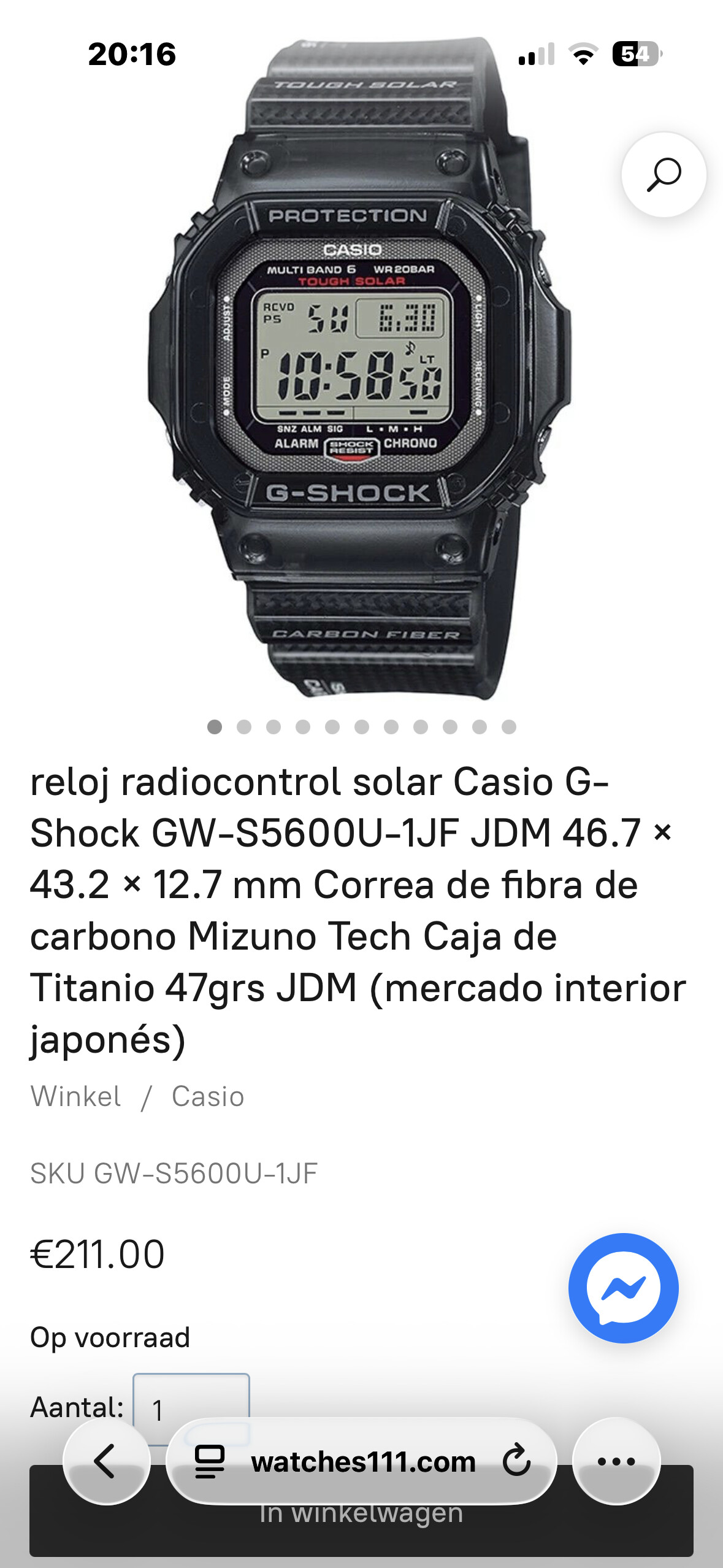Open the browser's three-dot menu
This screenshot has width=723, height=1568.
click(616, 1461)
